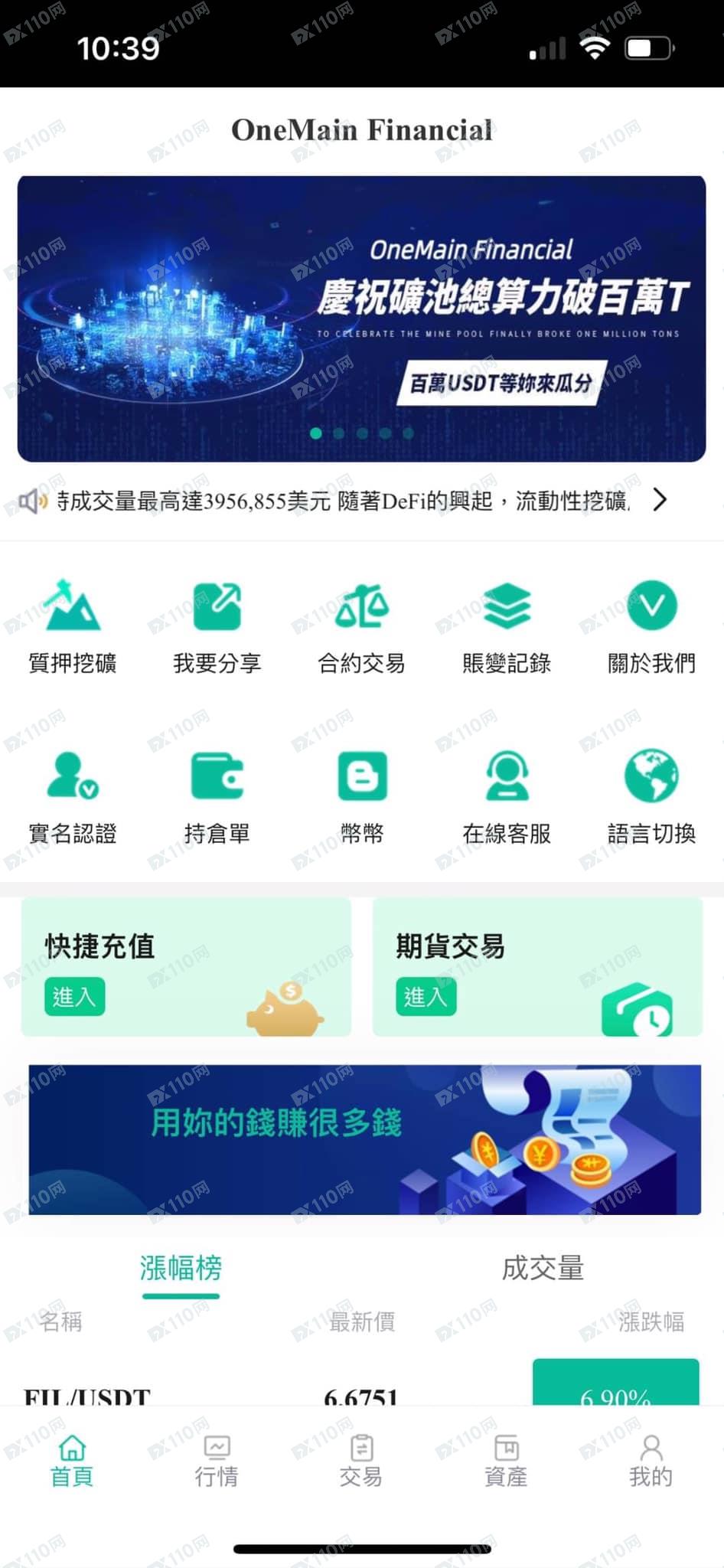The height and width of the screenshot is (1568, 724).
Task: Open 語言切換 language switcher
Action: pyautogui.click(x=651, y=796)
